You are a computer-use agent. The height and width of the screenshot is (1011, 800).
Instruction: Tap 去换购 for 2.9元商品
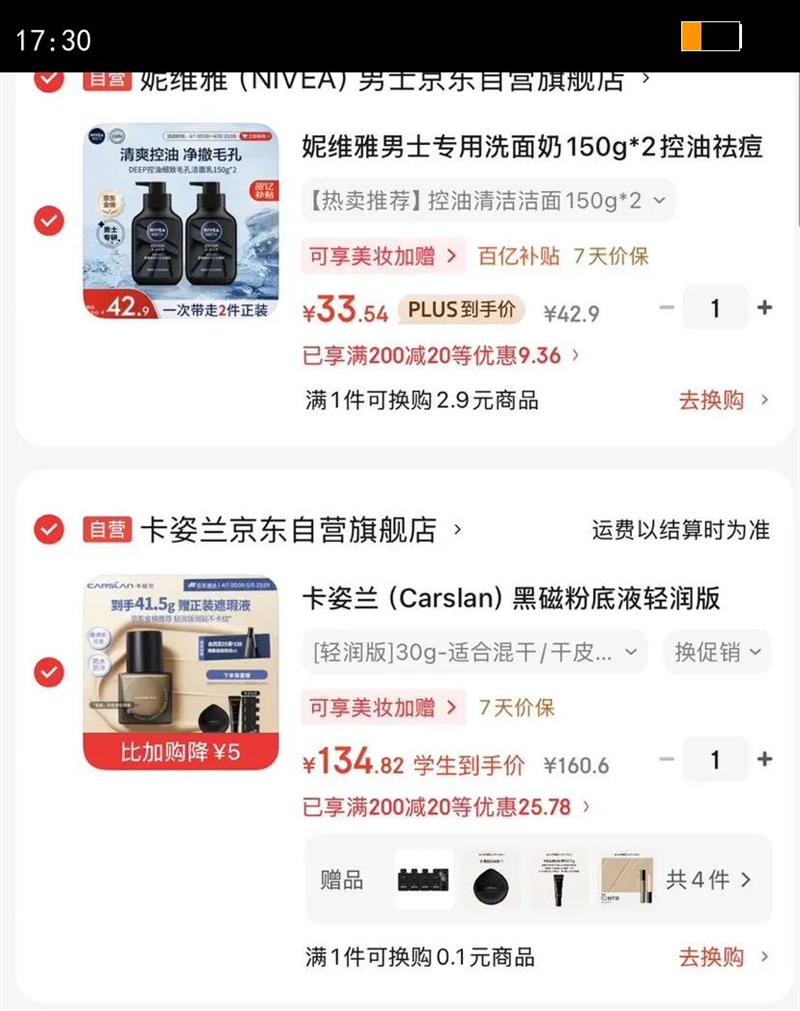(723, 401)
